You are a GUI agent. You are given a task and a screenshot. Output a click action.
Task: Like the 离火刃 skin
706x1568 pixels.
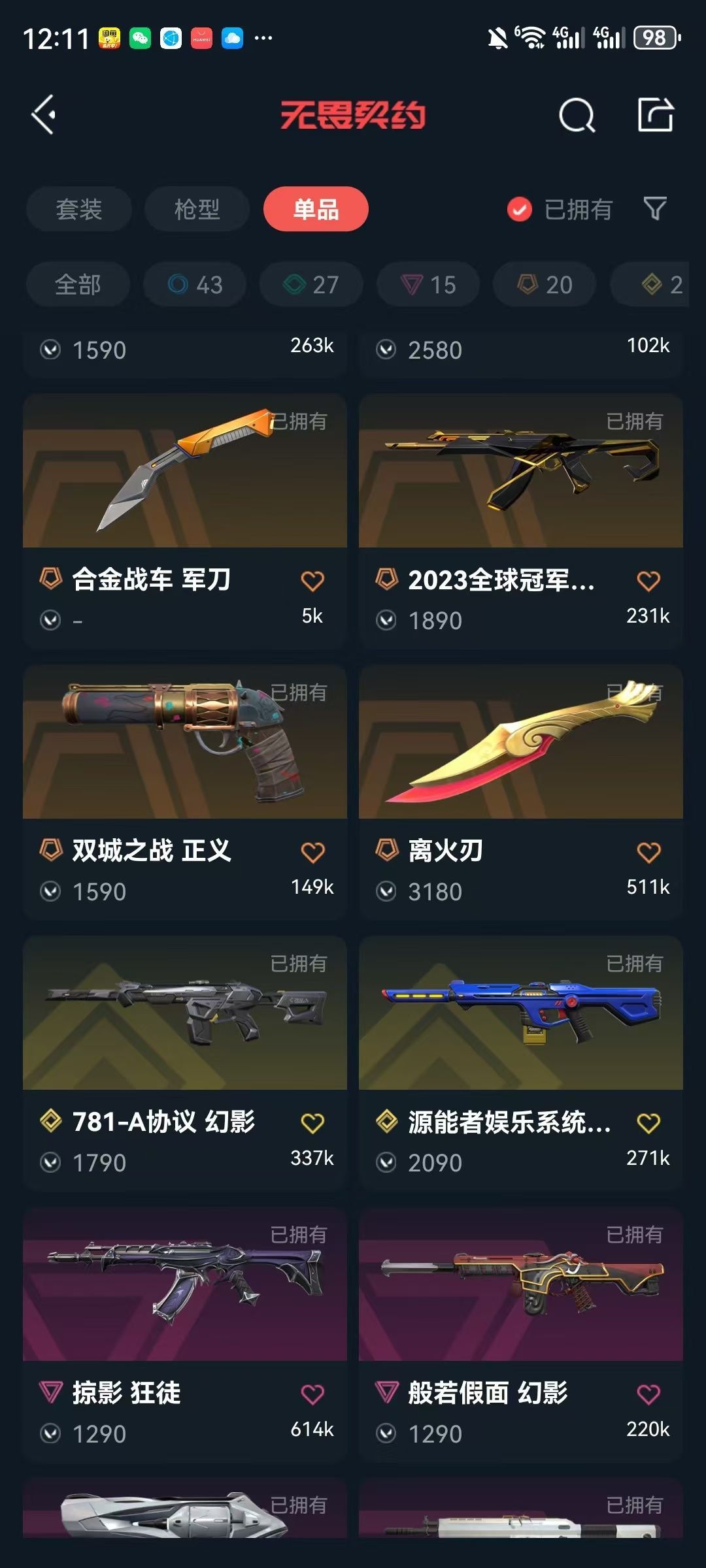point(648,852)
